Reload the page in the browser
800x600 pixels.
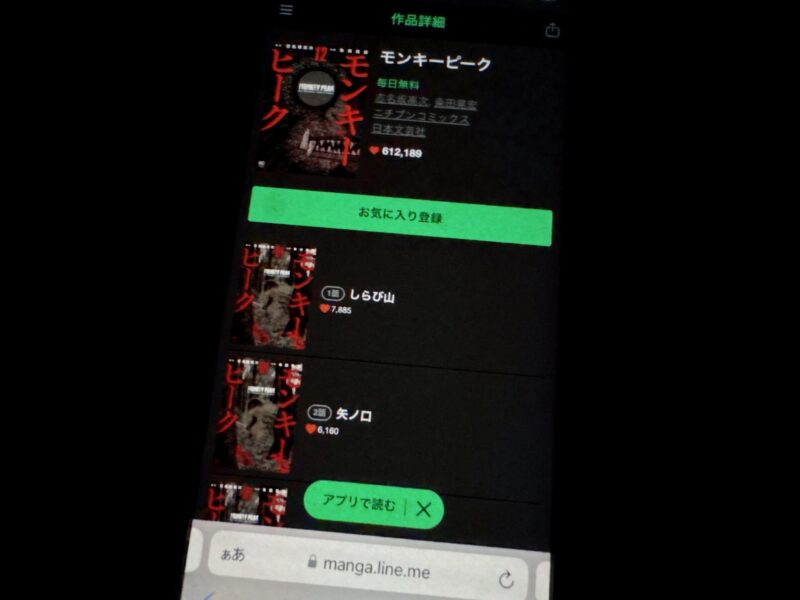(x=505, y=579)
